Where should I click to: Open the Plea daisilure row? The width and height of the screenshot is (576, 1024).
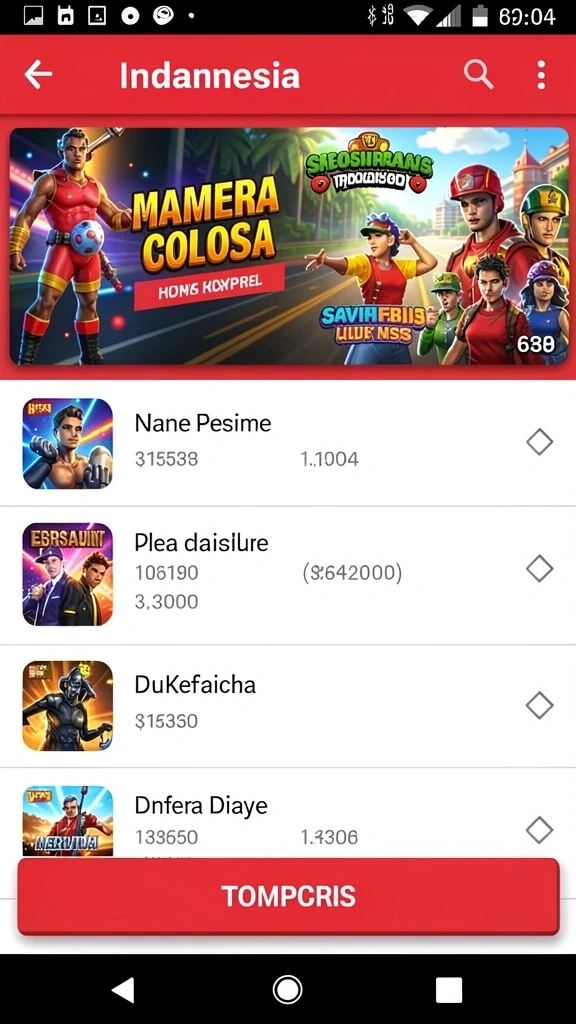[288, 575]
